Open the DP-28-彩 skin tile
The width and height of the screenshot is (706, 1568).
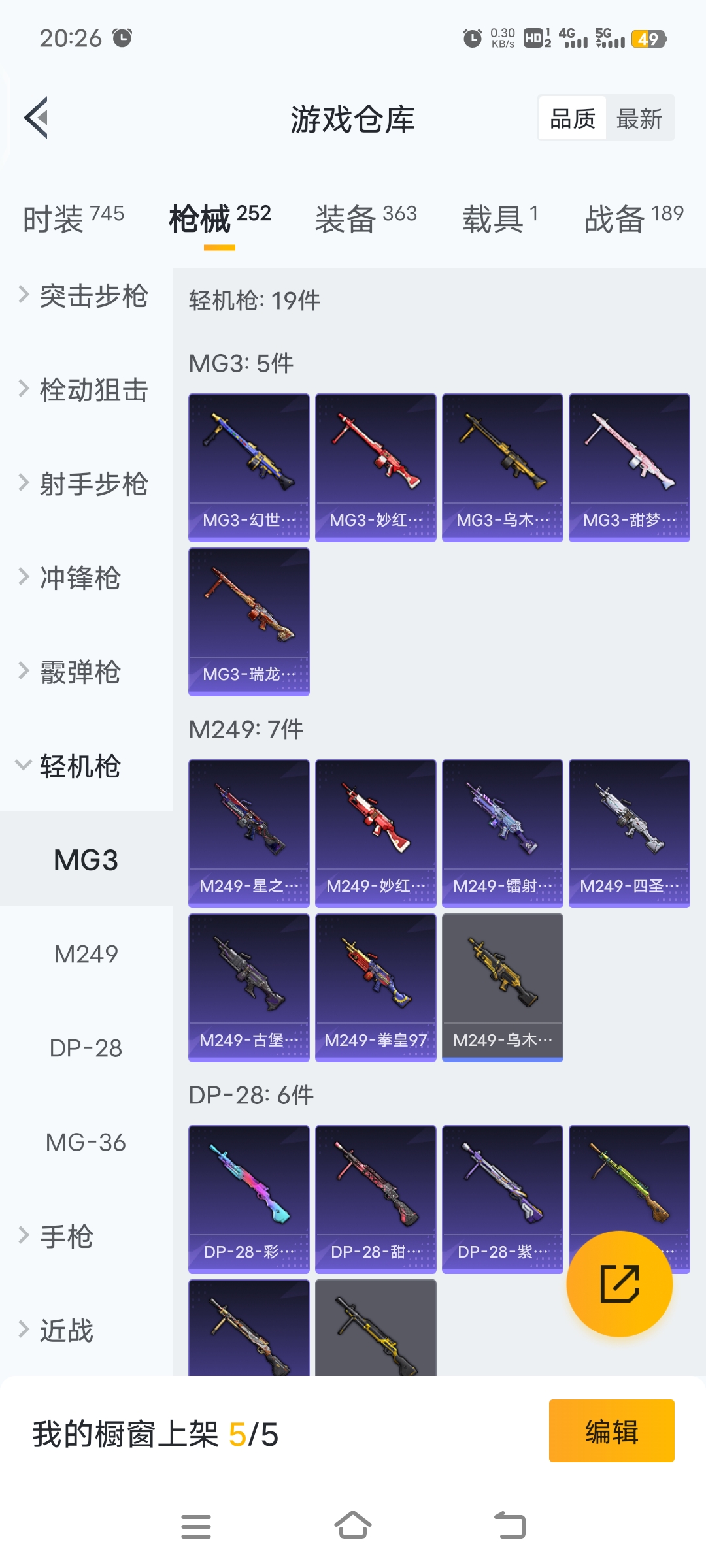click(x=249, y=1199)
